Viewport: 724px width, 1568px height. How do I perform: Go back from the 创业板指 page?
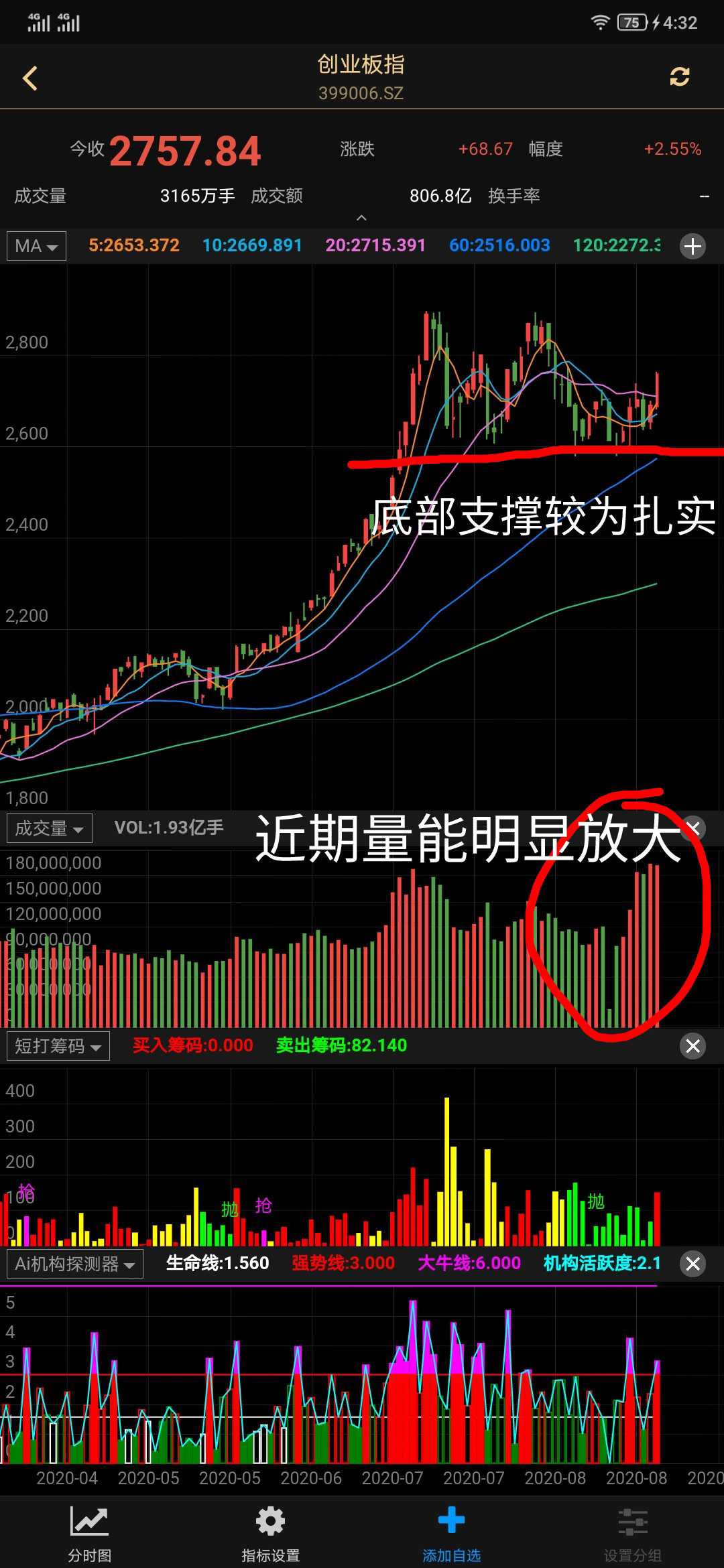pyautogui.click(x=30, y=78)
